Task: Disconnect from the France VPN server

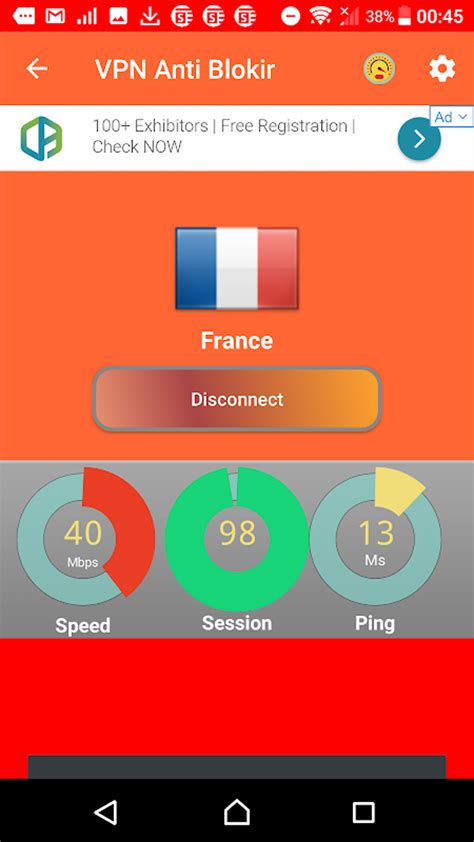Action: [x=237, y=399]
